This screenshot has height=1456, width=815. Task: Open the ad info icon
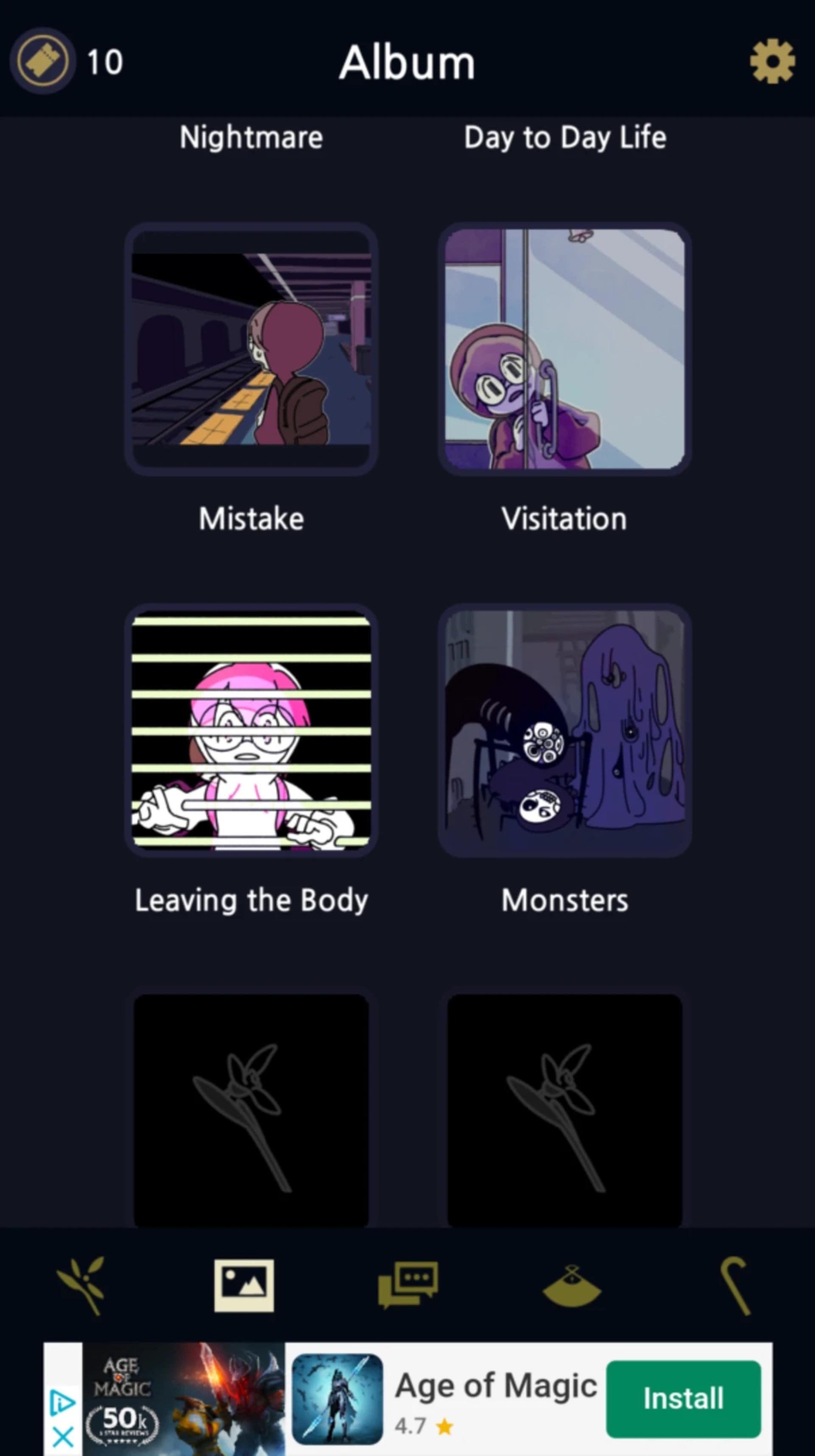pos(63,1402)
